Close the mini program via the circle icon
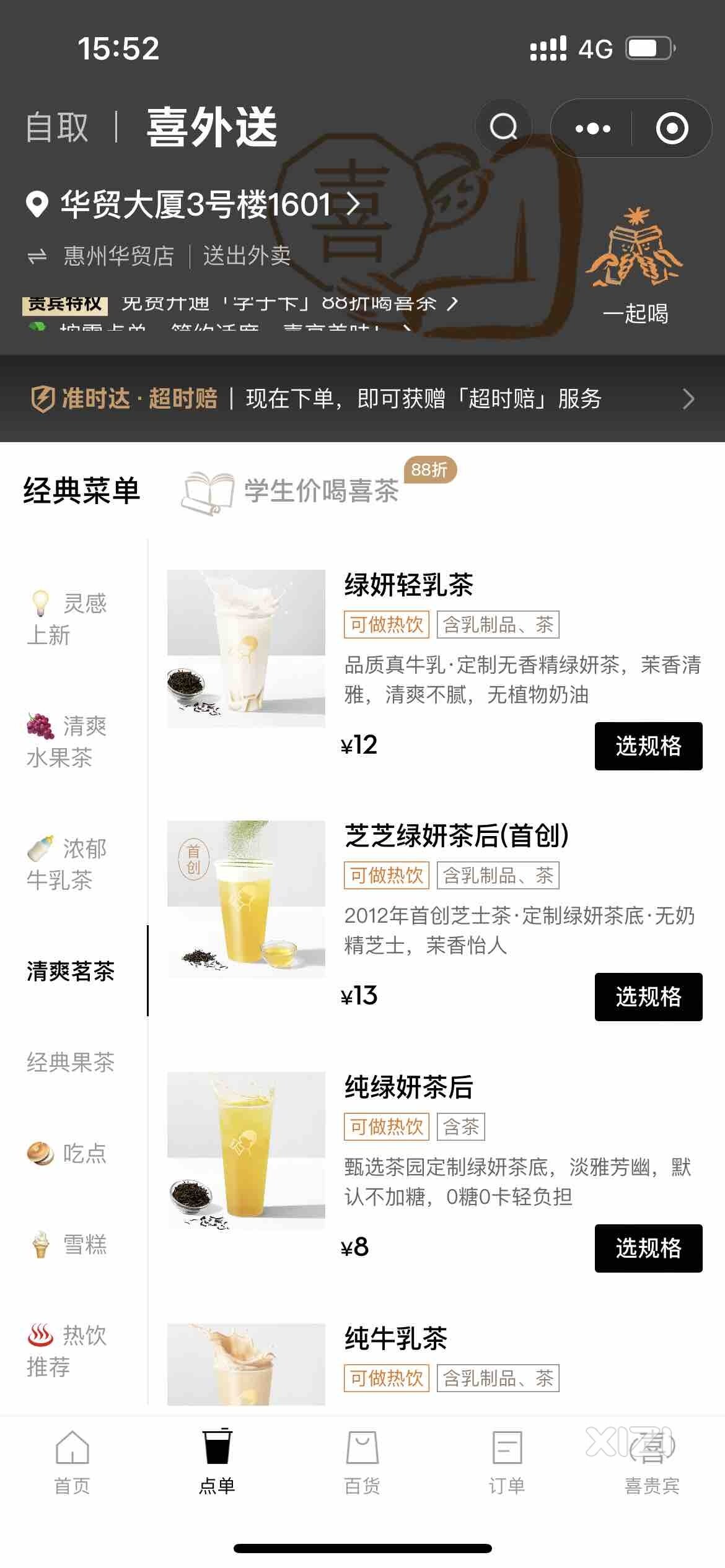 click(x=672, y=128)
